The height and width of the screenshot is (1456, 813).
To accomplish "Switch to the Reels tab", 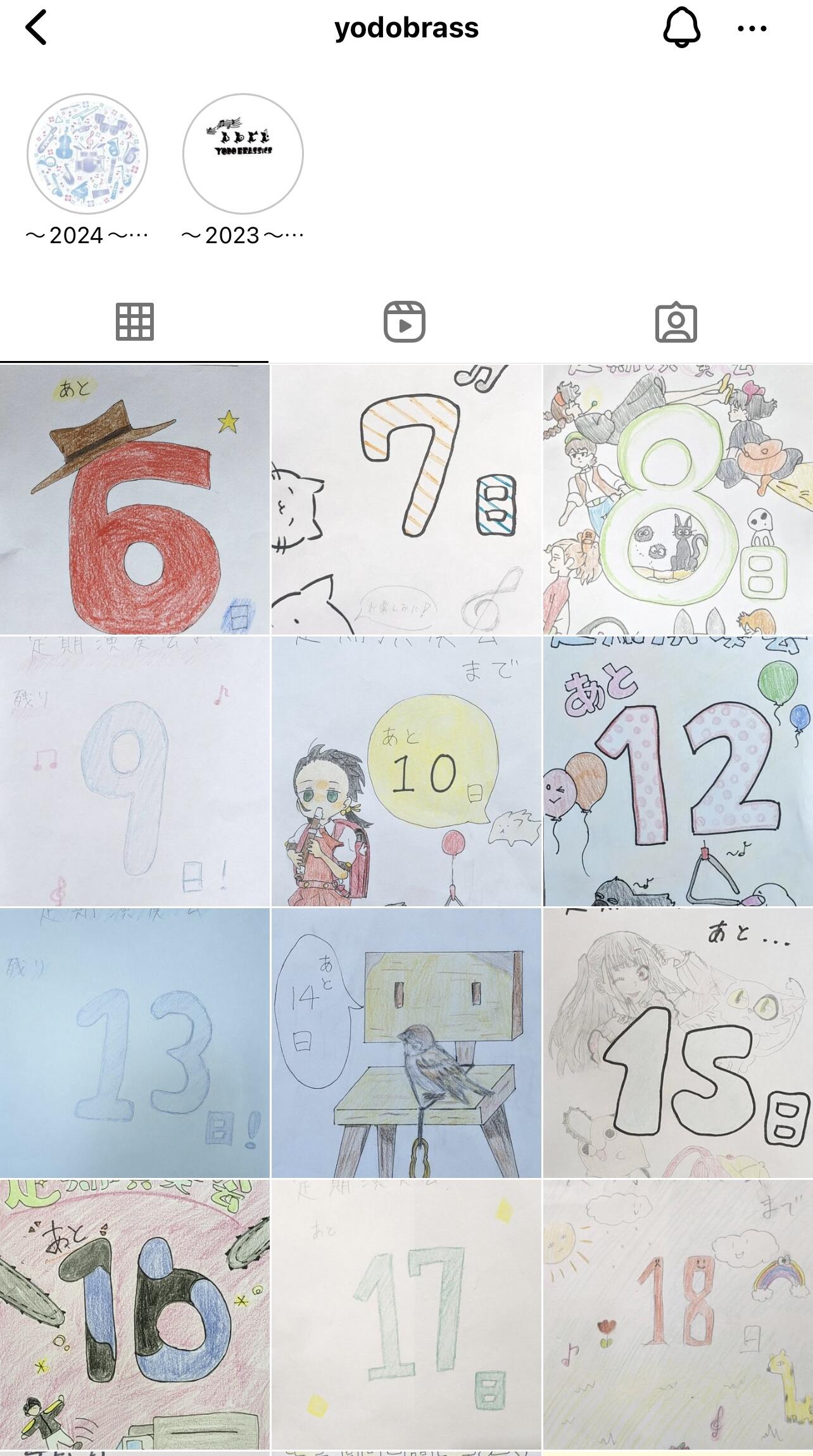I will 405,322.
